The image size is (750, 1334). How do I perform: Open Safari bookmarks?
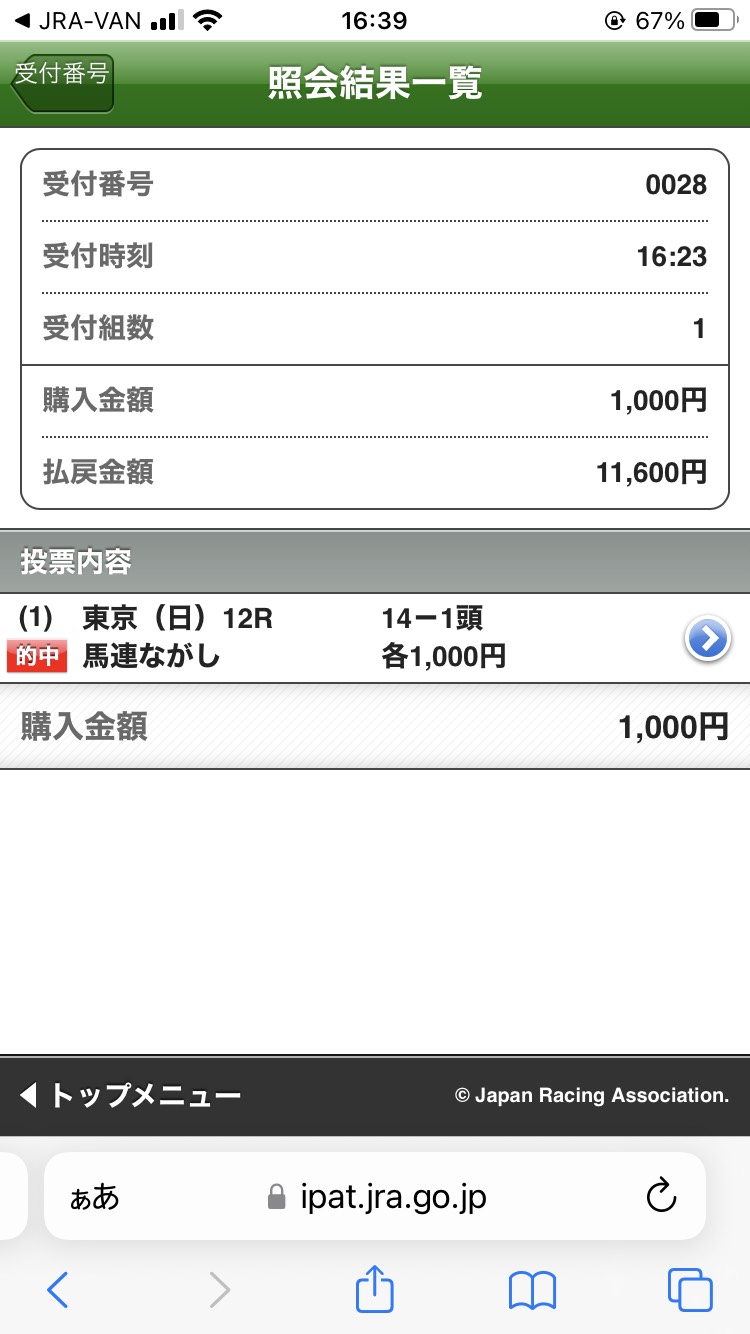coord(532,1290)
